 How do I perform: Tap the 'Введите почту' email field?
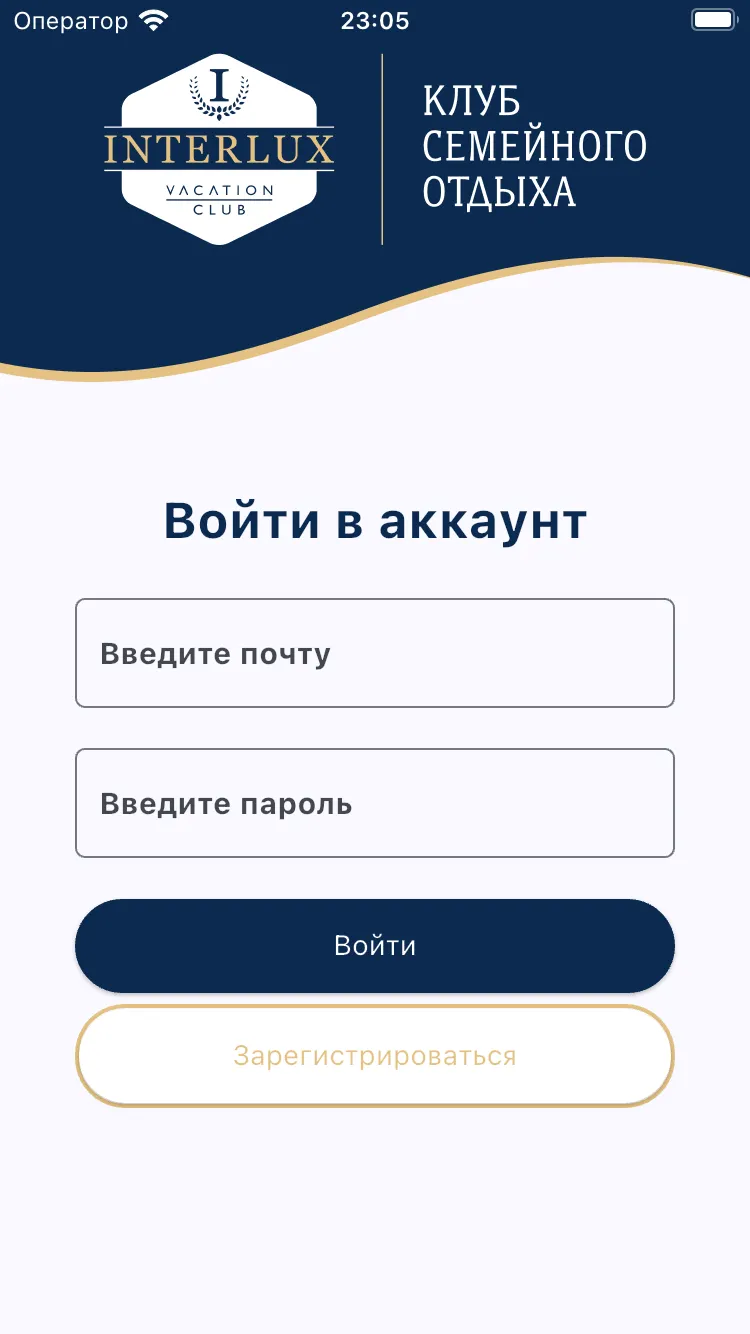tap(375, 653)
